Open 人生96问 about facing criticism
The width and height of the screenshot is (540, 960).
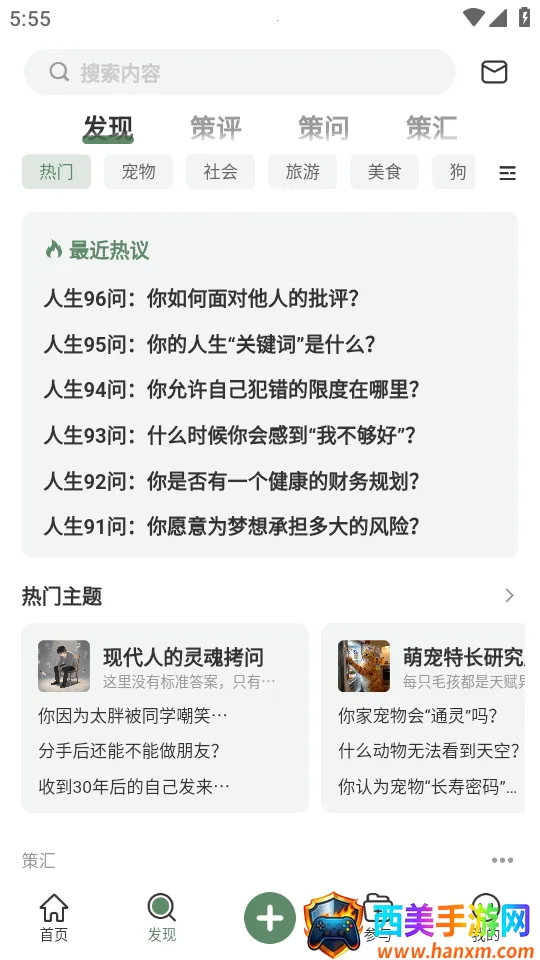pos(201,299)
